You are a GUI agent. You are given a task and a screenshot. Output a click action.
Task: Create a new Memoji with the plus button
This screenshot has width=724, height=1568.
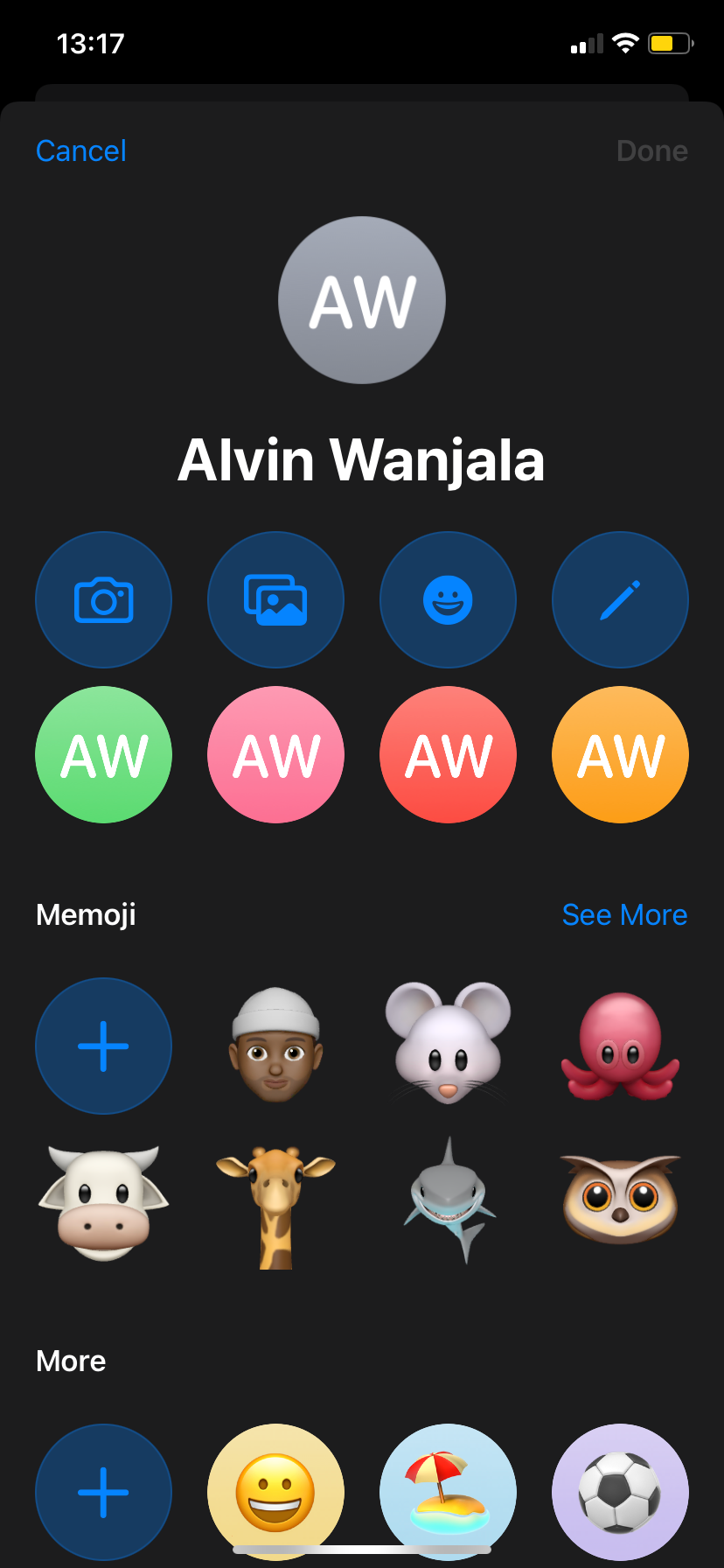coord(103,1046)
